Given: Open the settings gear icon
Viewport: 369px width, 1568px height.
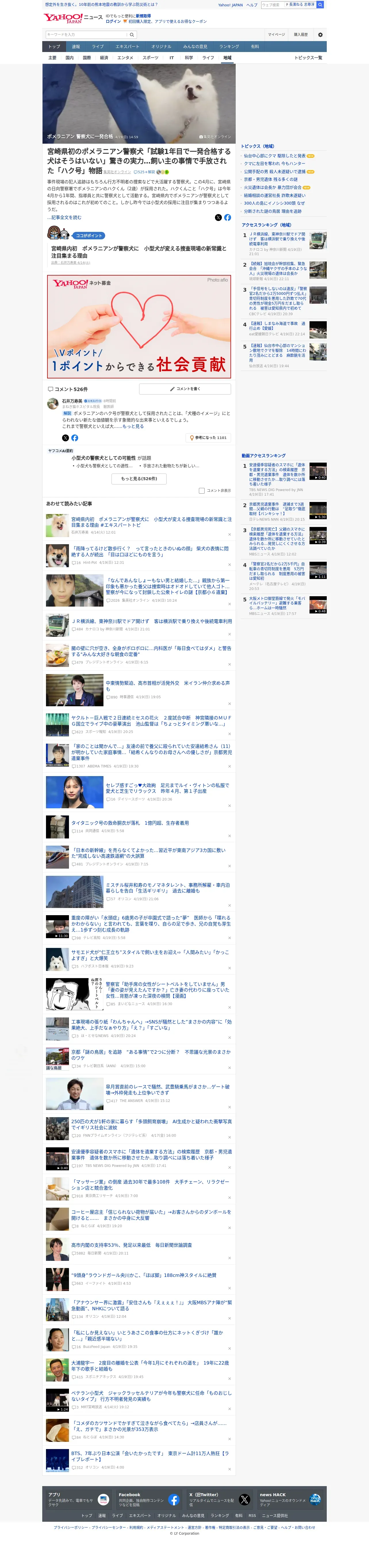Looking at the screenshot, I should [320, 35].
